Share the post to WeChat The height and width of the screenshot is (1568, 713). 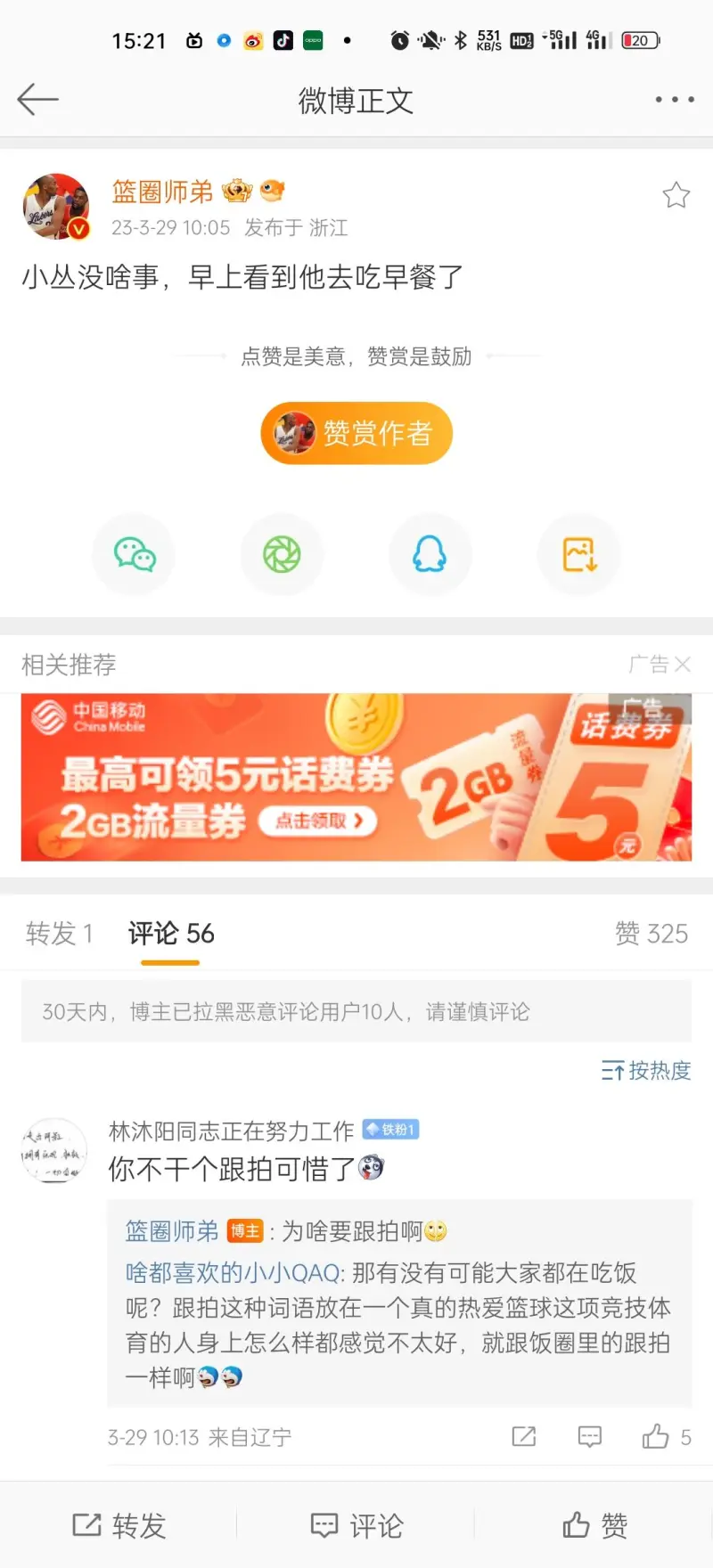(135, 554)
